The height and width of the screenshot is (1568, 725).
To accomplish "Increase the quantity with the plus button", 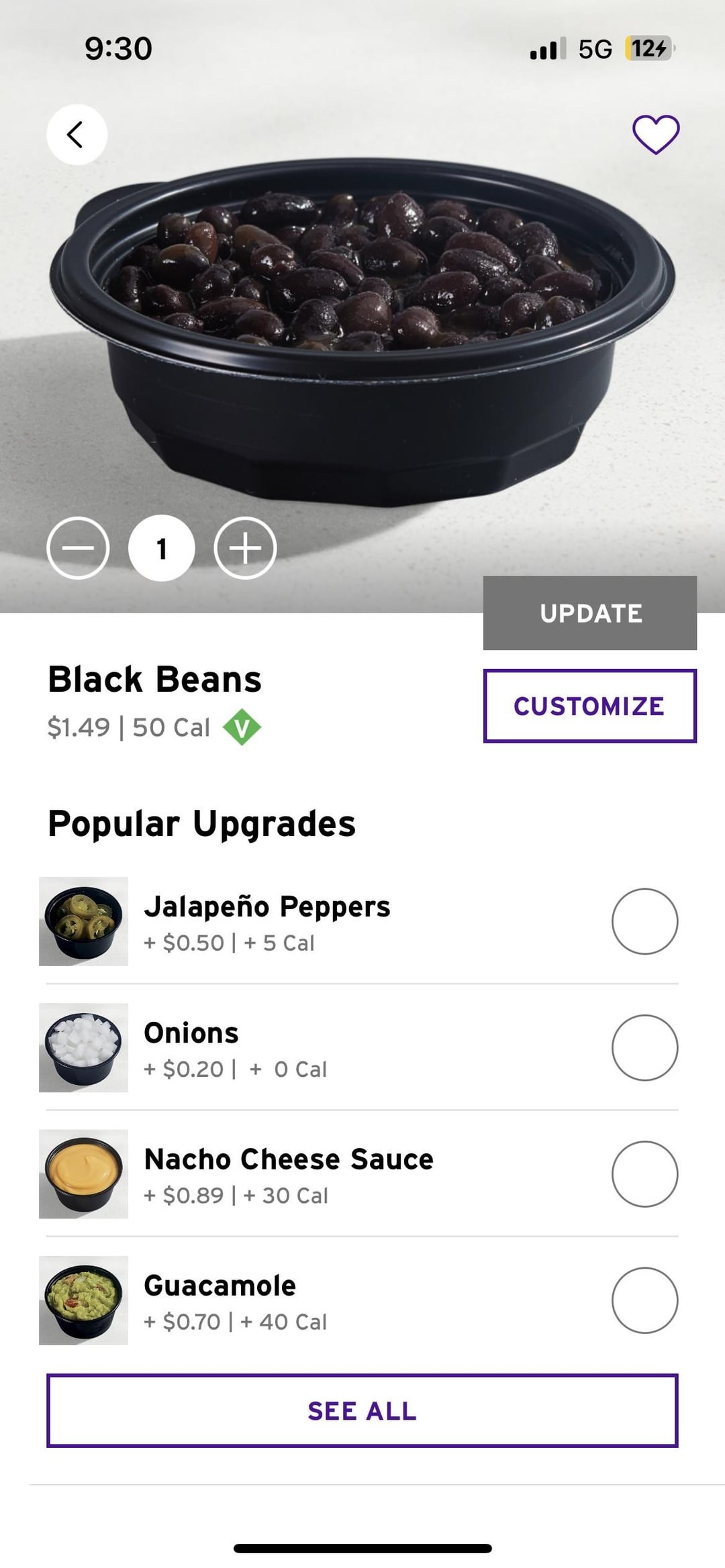I will 245,548.
